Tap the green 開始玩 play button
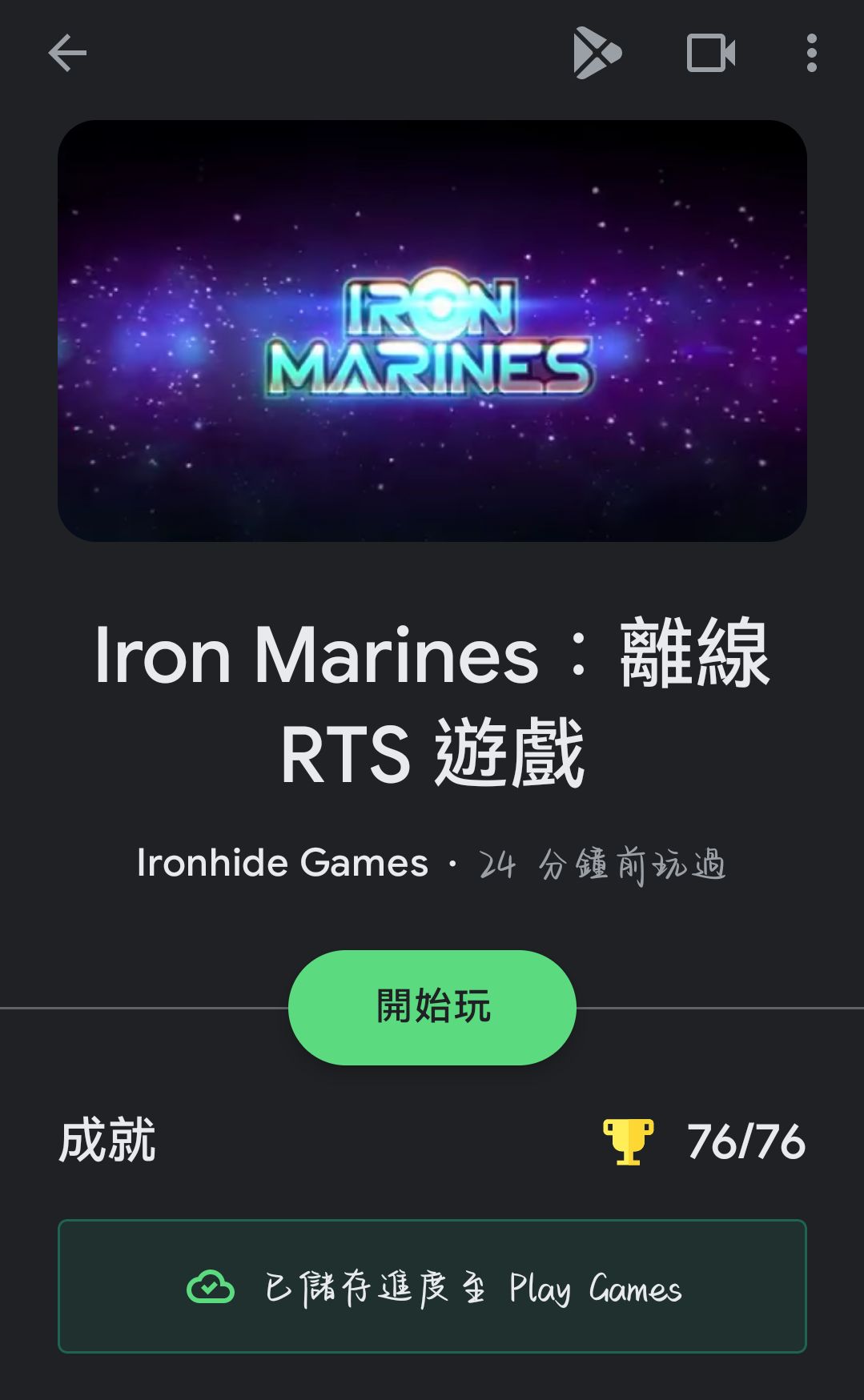Image resolution: width=864 pixels, height=1400 pixels. pyautogui.click(x=432, y=1007)
